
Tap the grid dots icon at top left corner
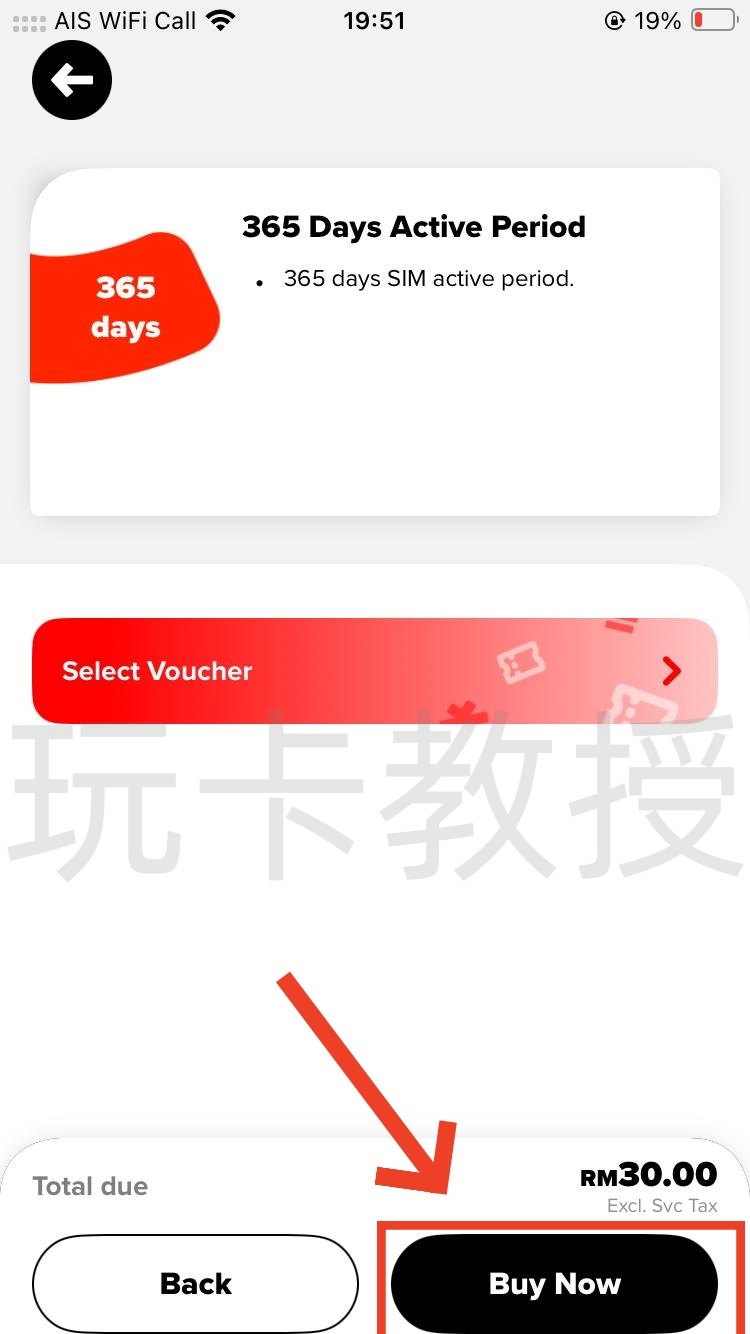tap(27, 20)
